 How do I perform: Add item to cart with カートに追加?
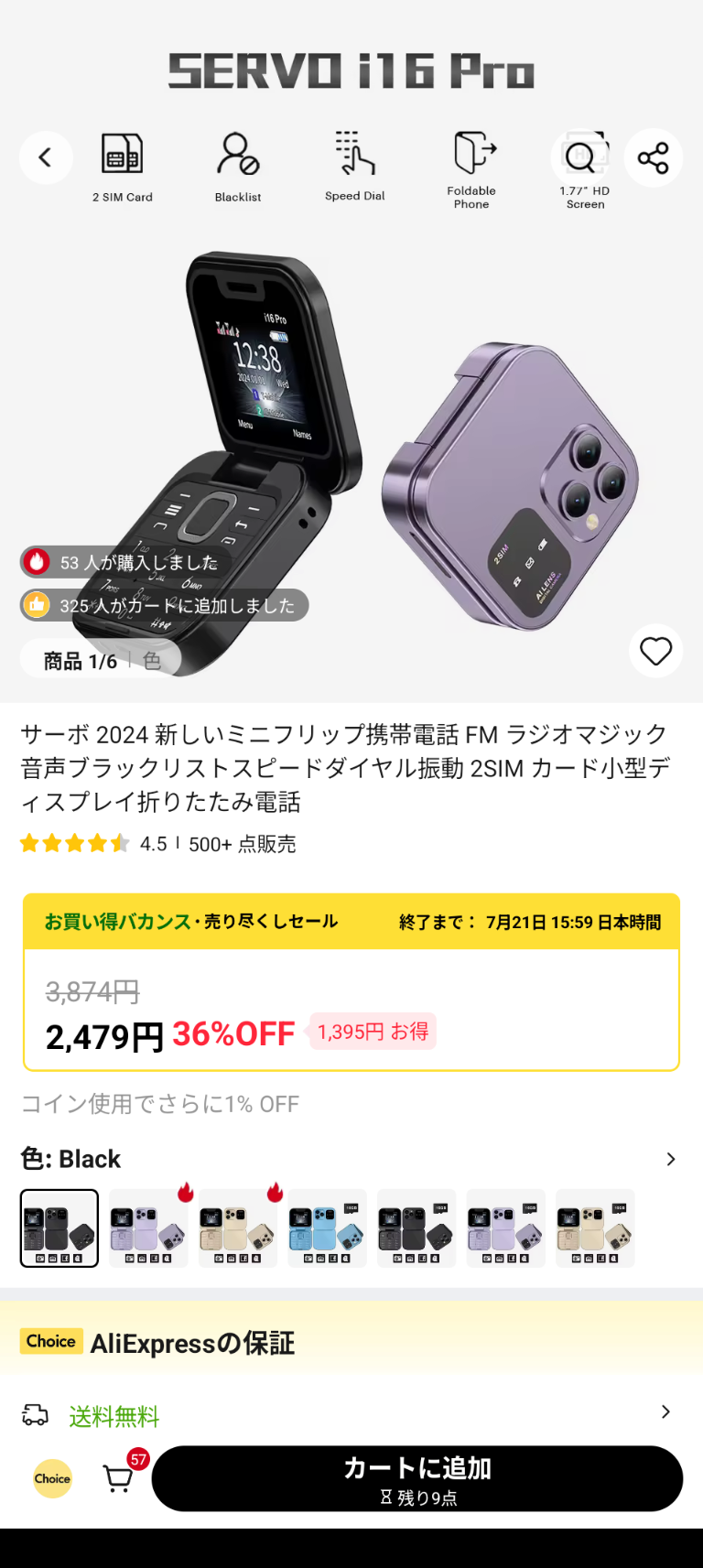417,1478
